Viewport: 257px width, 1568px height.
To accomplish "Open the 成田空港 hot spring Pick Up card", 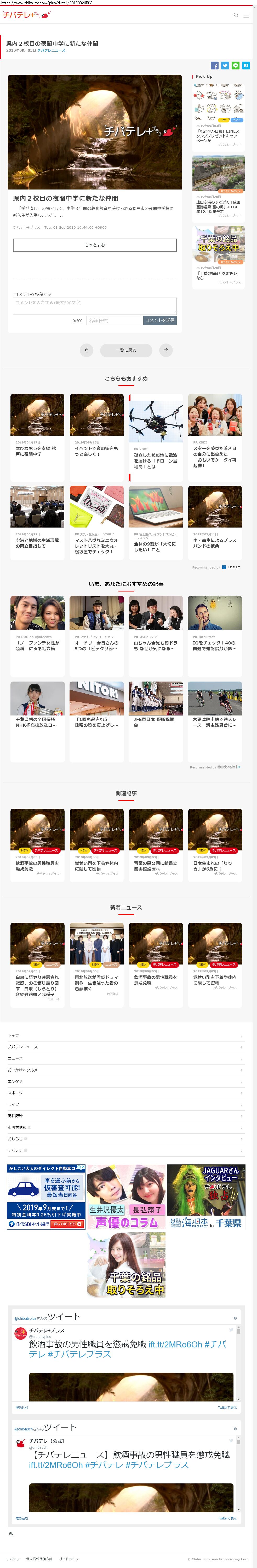I will (218, 186).
